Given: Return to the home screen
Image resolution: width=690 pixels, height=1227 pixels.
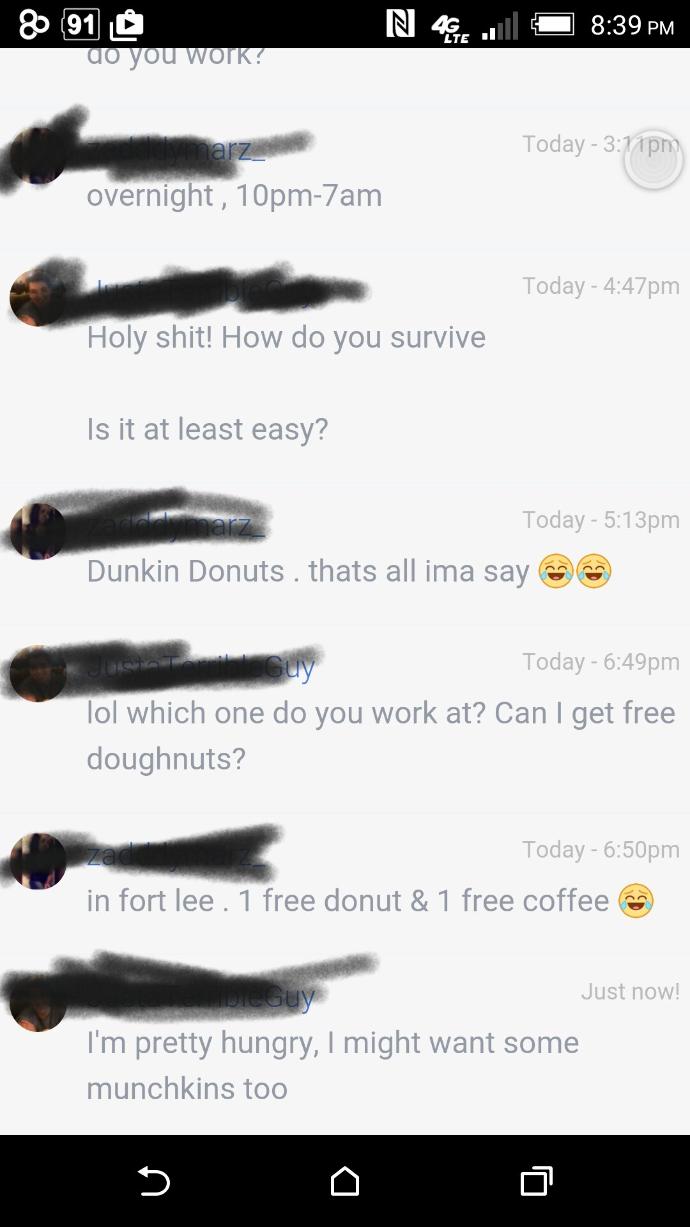Looking at the screenshot, I should pos(344,1181).
